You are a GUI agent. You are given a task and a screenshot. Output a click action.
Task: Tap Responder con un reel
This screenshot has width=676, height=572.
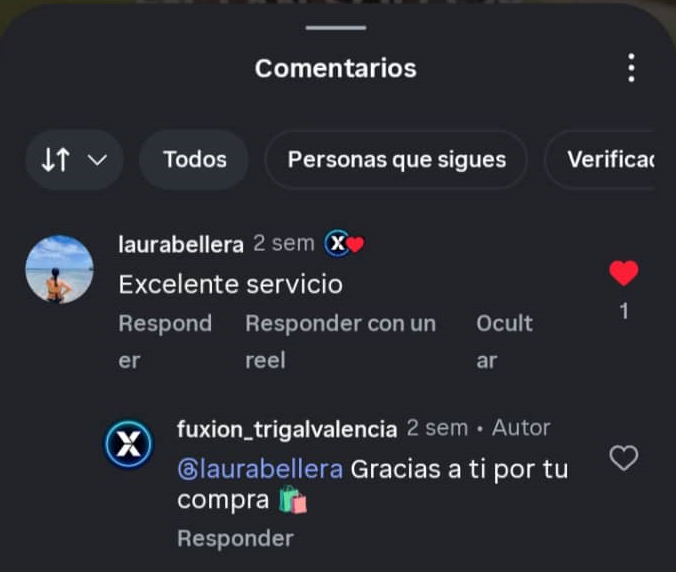click(340, 341)
